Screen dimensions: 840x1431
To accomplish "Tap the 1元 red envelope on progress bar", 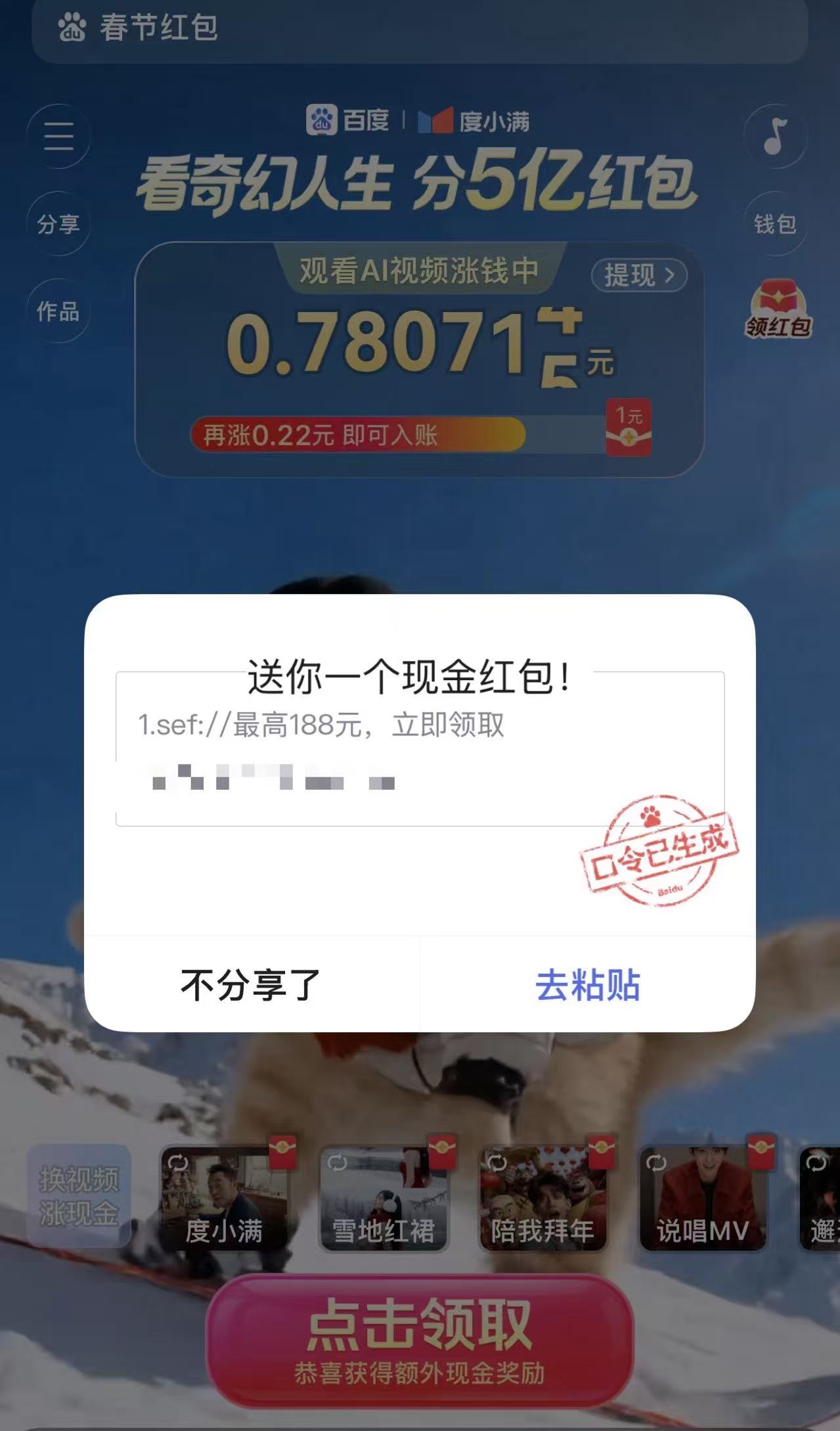I will pos(628,427).
